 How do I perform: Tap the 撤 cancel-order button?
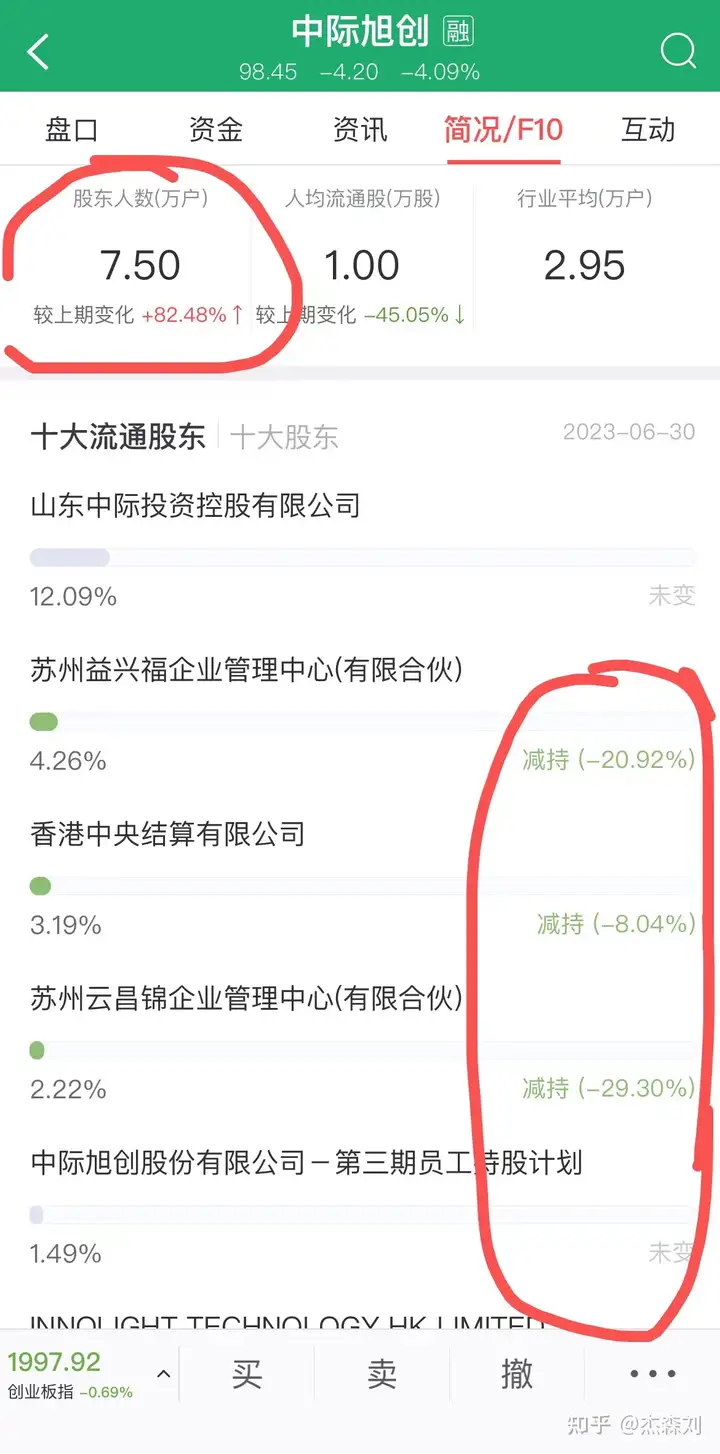[517, 1374]
